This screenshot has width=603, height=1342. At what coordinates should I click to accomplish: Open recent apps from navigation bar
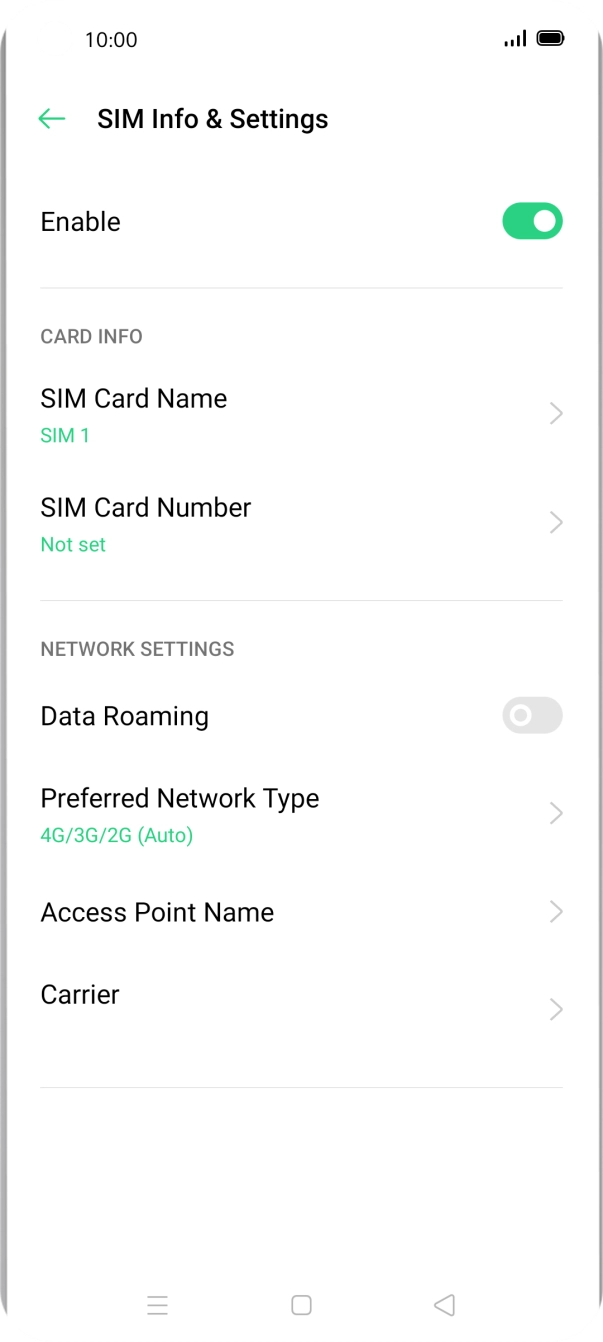[157, 1305]
